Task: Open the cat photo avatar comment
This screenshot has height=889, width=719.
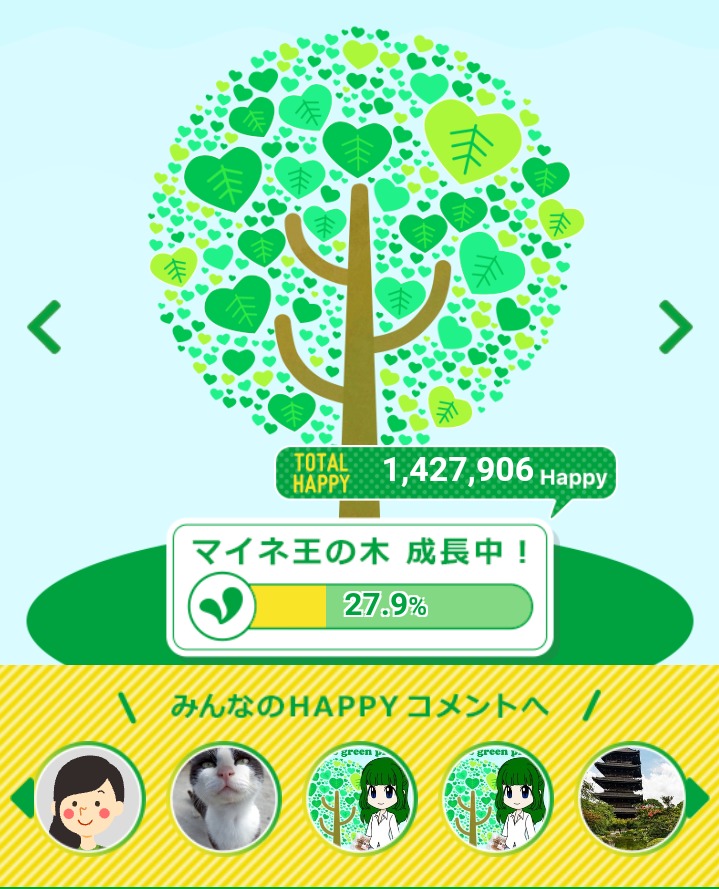Action: [x=223, y=798]
